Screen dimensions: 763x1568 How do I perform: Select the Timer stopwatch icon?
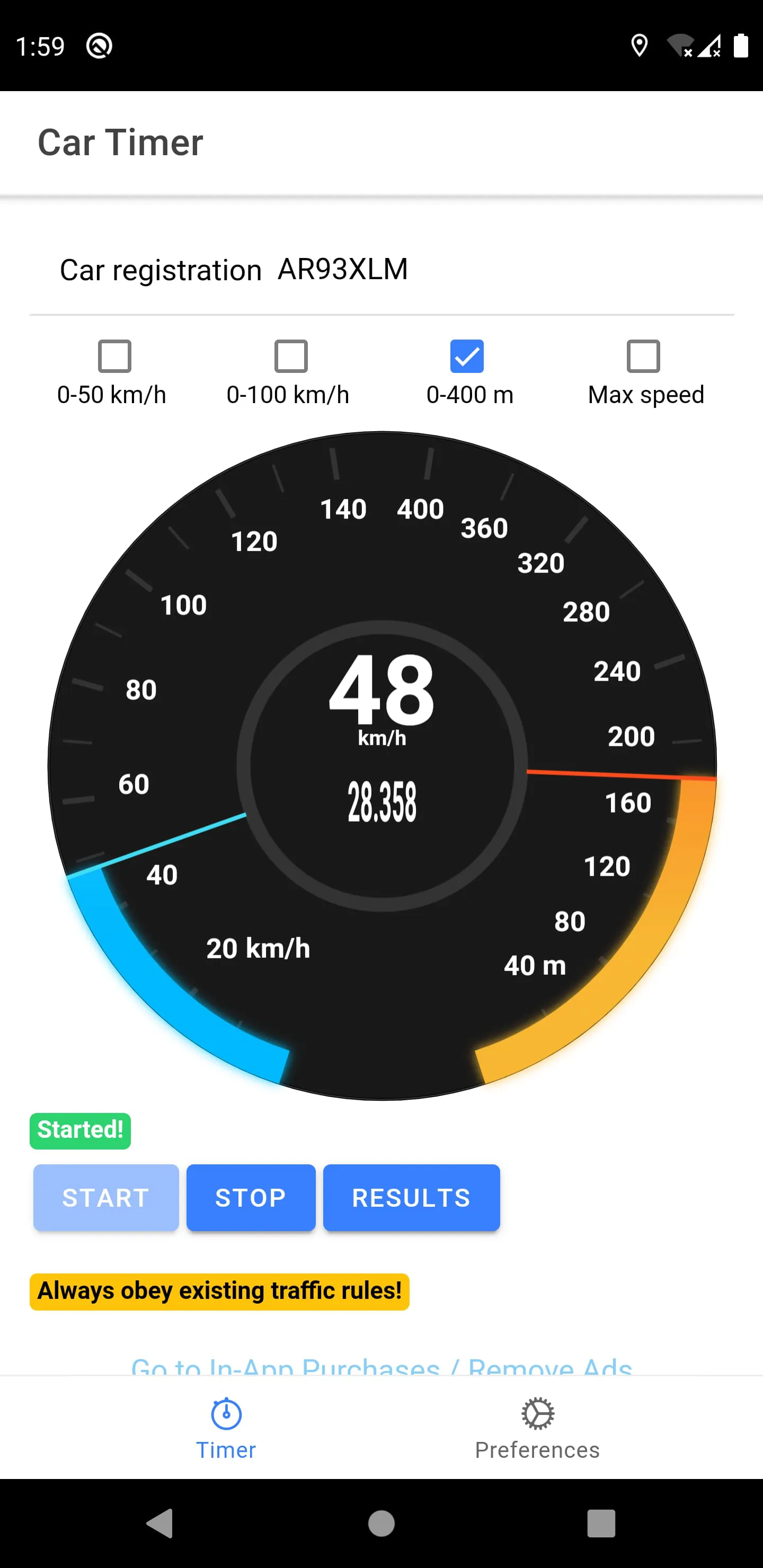(x=226, y=1414)
